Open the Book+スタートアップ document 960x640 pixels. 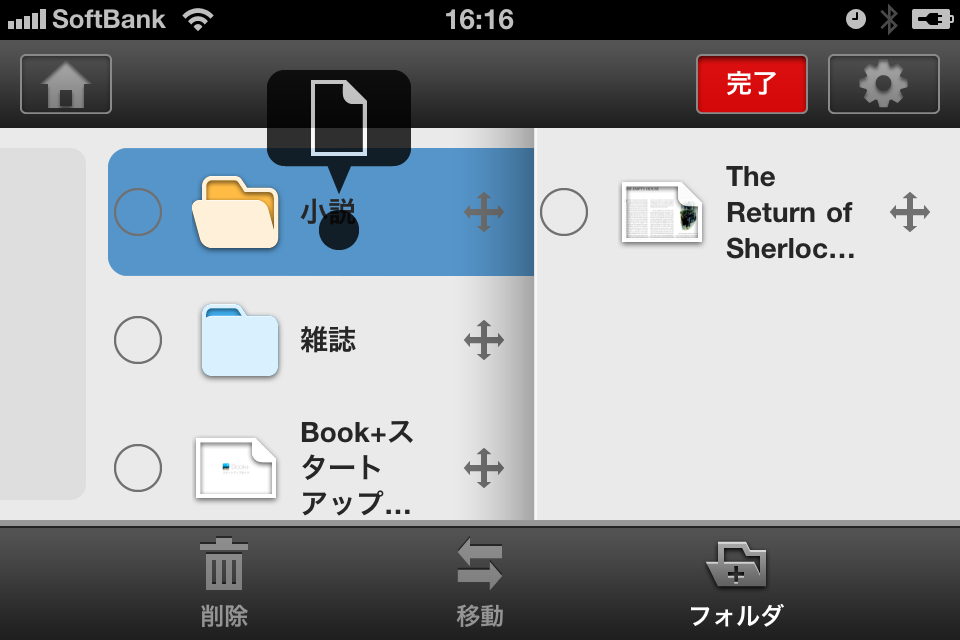[x=236, y=468]
